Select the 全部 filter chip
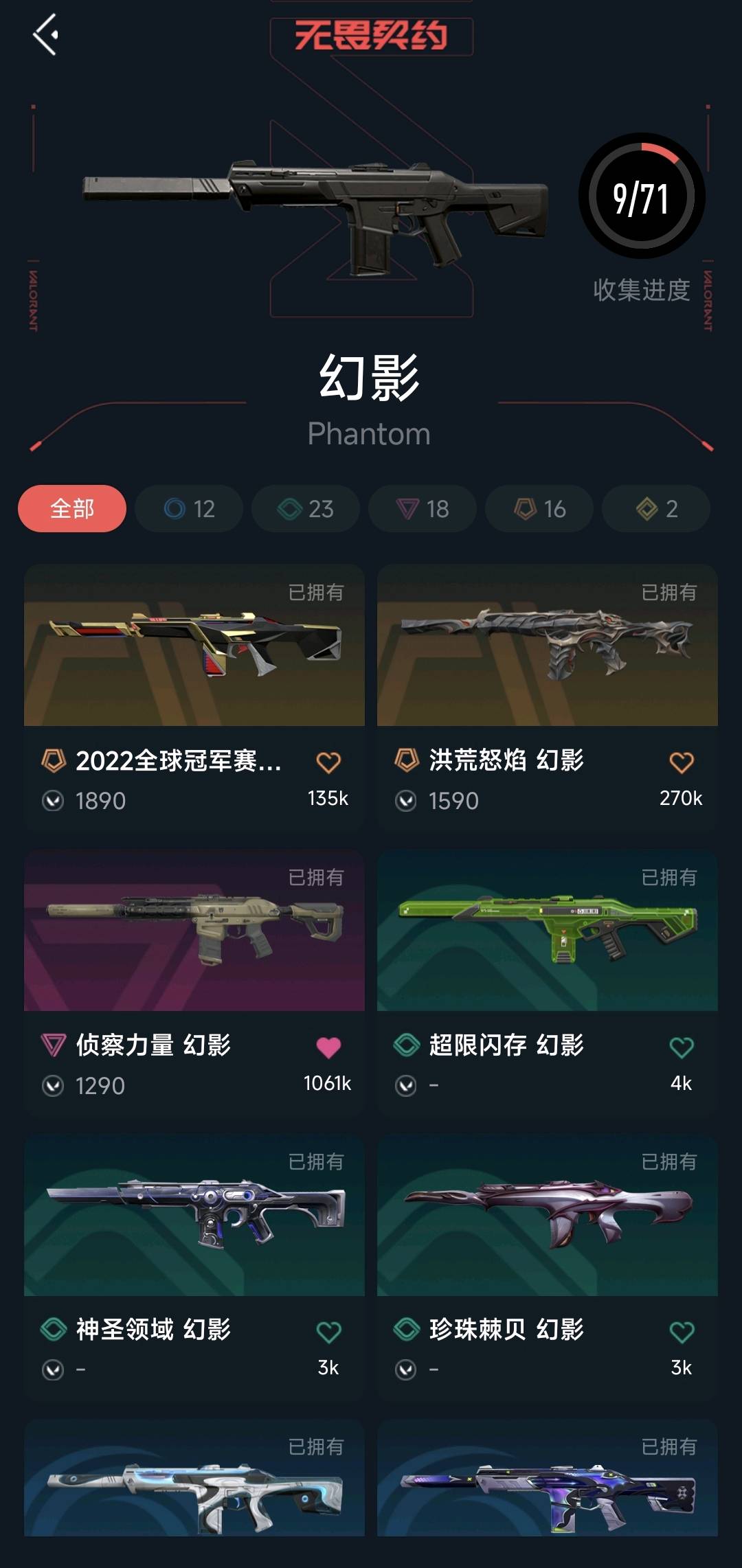The image size is (742, 1568). coord(72,509)
